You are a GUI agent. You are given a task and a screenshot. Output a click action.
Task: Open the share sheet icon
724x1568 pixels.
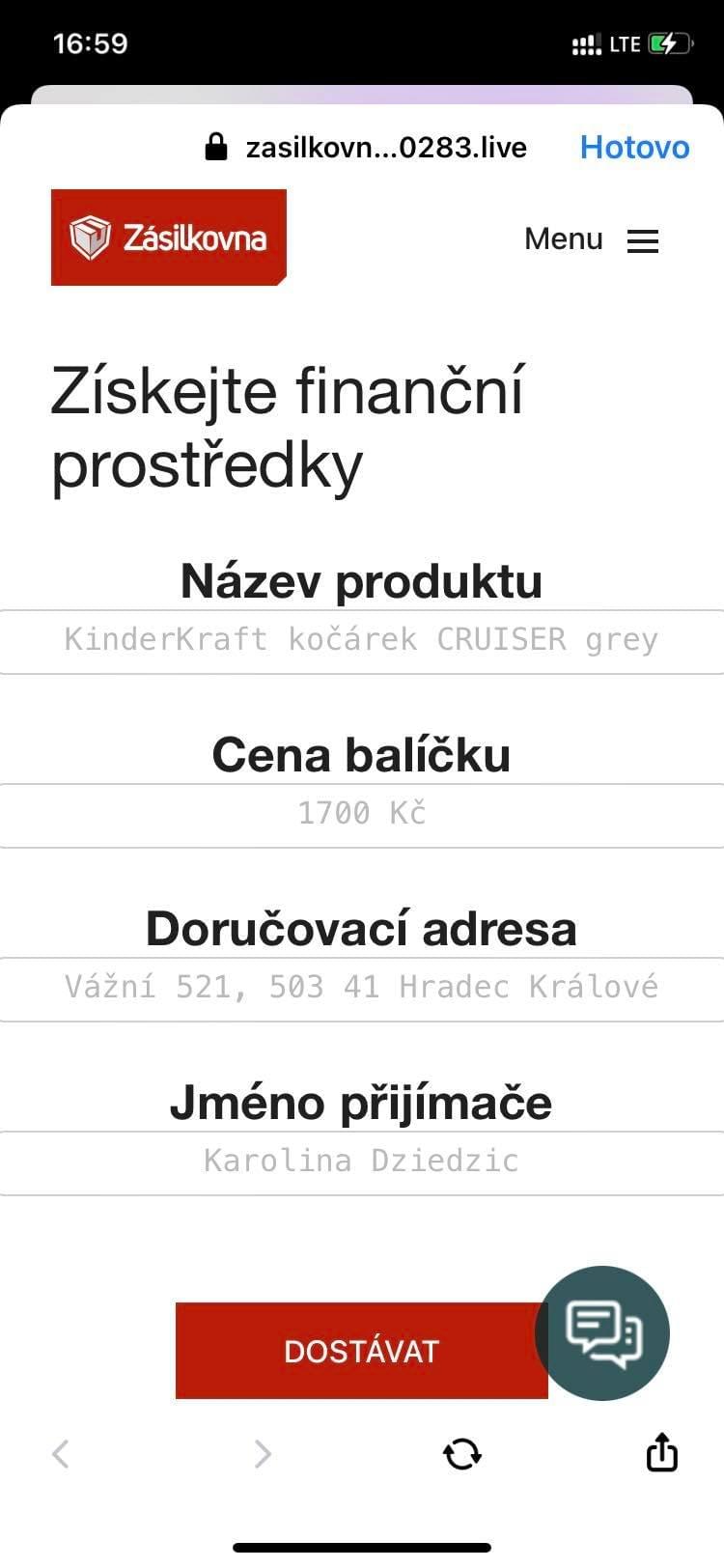(x=661, y=1451)
